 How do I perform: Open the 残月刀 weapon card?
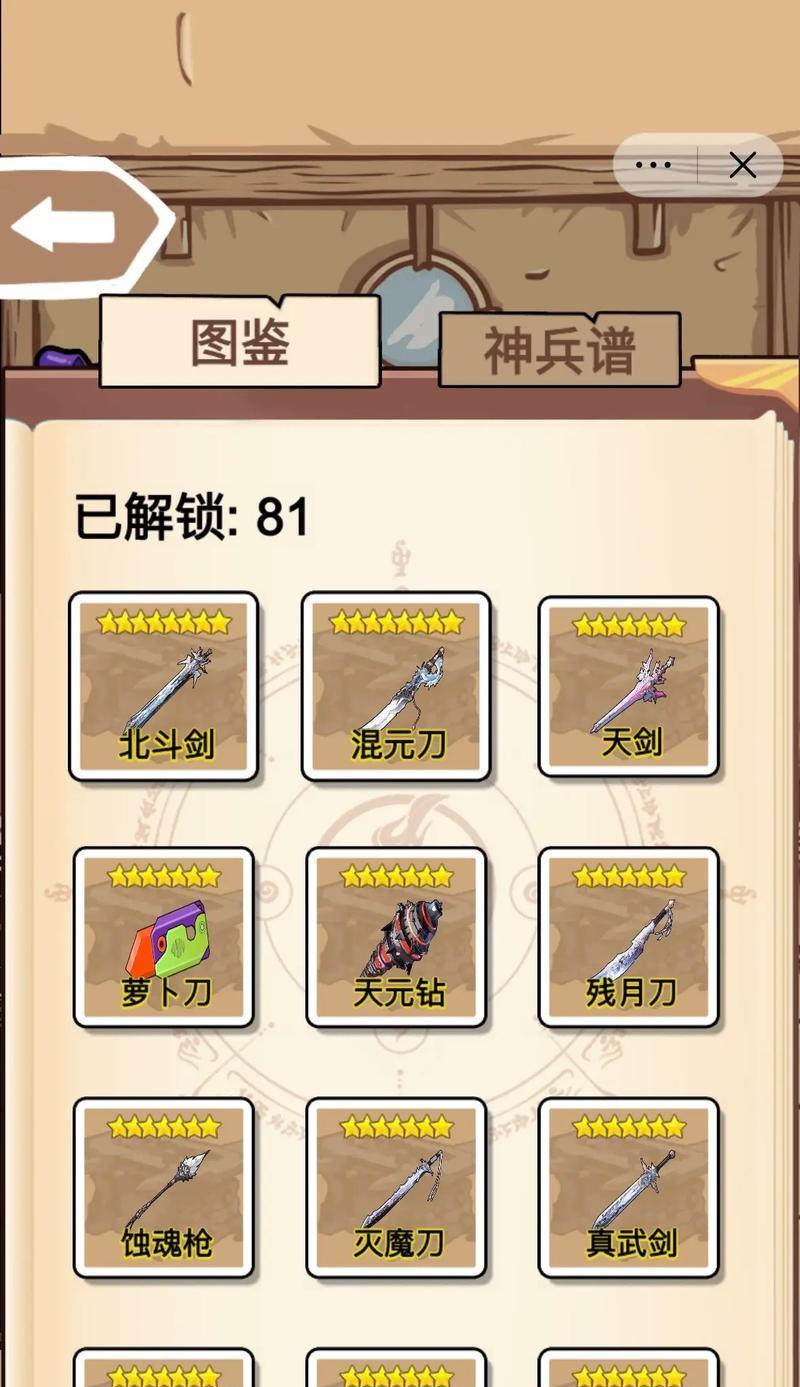pos(628,937)
